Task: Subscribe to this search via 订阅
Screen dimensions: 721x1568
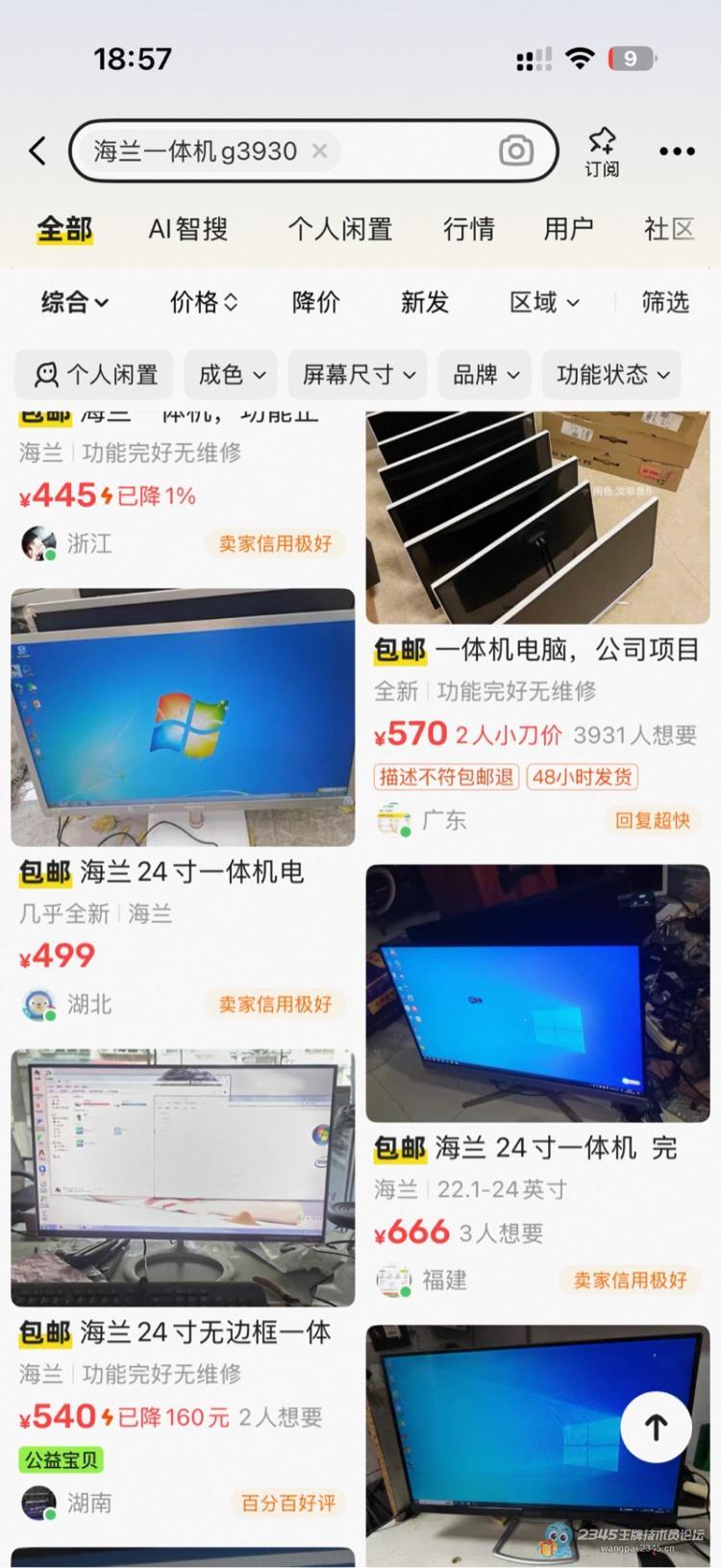Action: click(602, 152)
